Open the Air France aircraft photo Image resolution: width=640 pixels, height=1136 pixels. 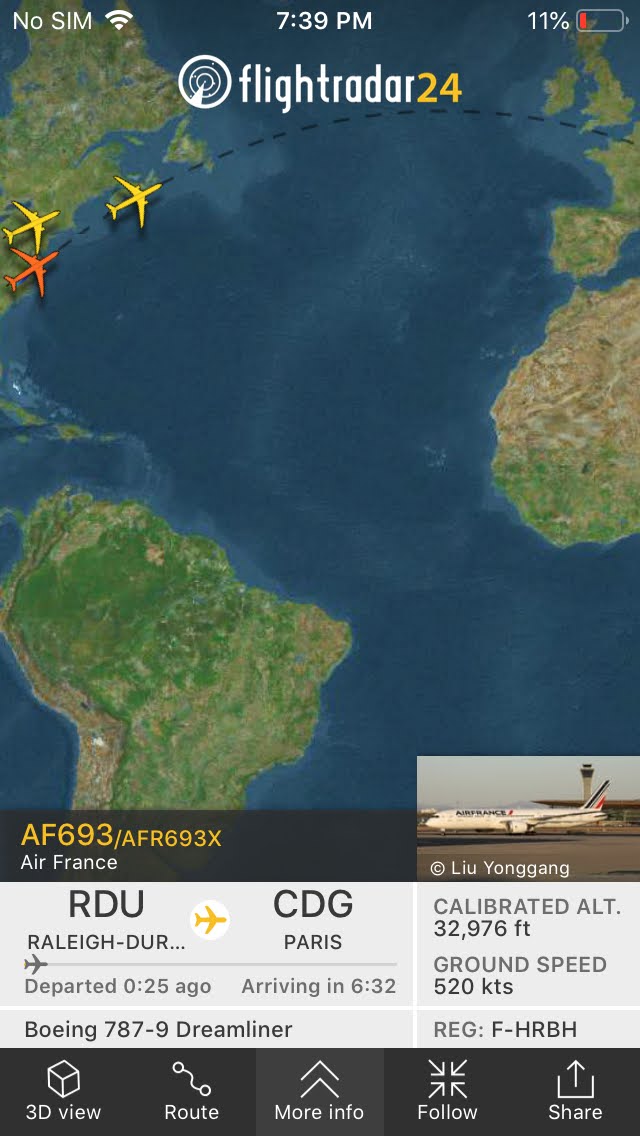(528, 819)
